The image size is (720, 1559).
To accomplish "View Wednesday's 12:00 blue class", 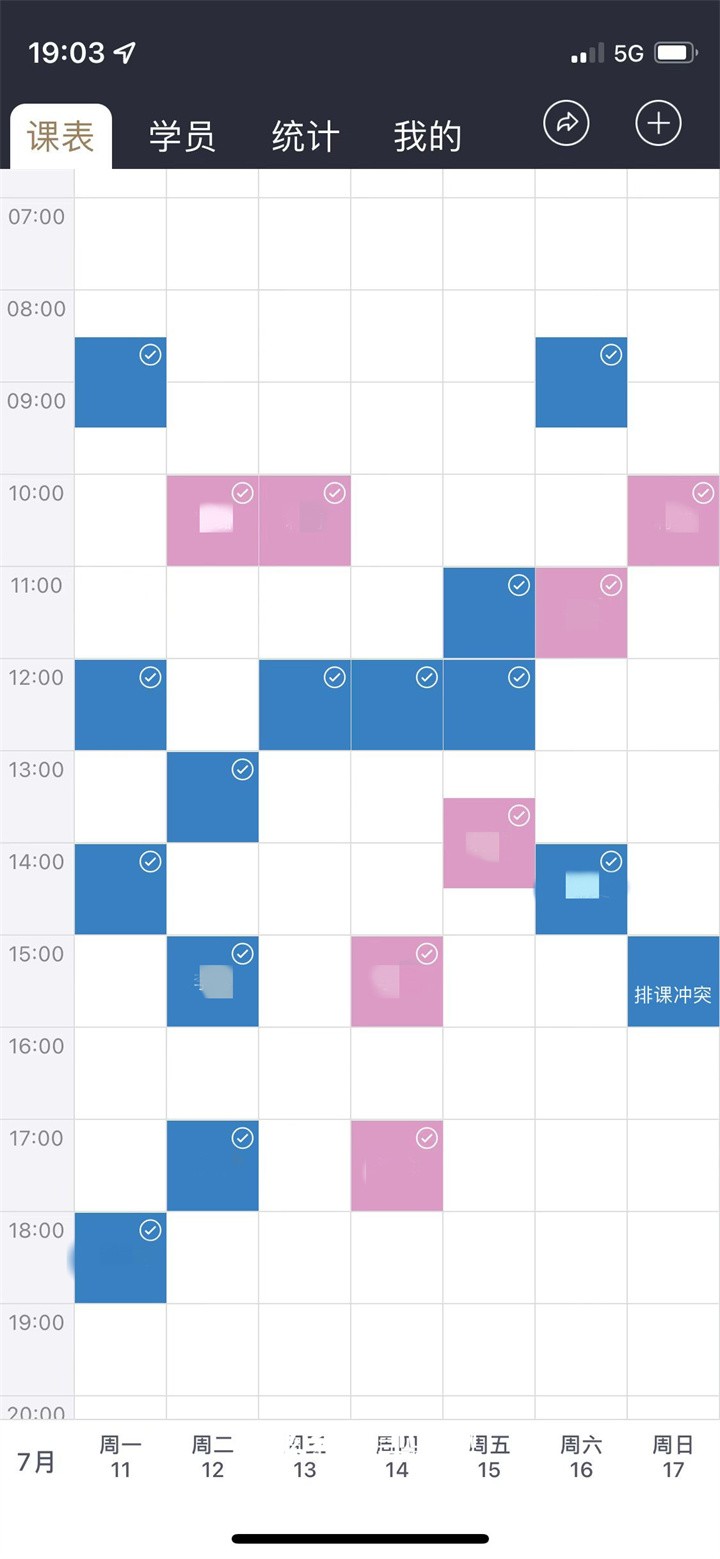I will [304, 704].
